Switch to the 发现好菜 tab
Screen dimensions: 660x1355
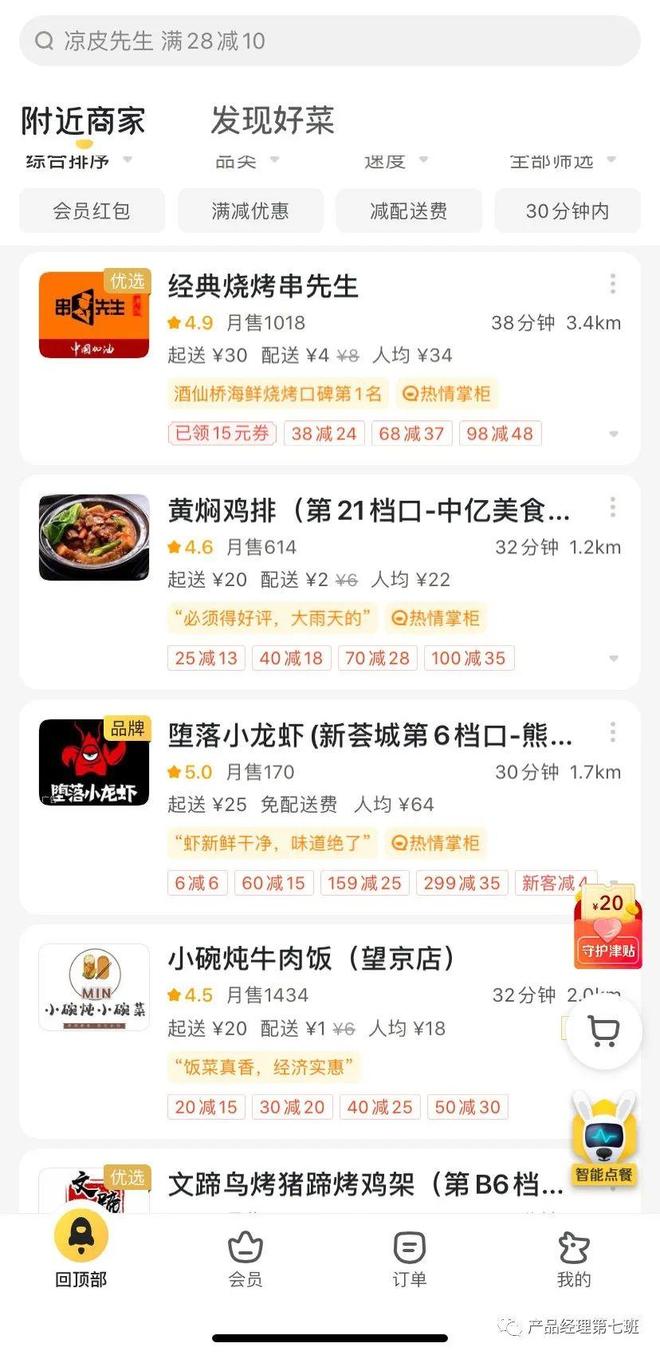272,121
